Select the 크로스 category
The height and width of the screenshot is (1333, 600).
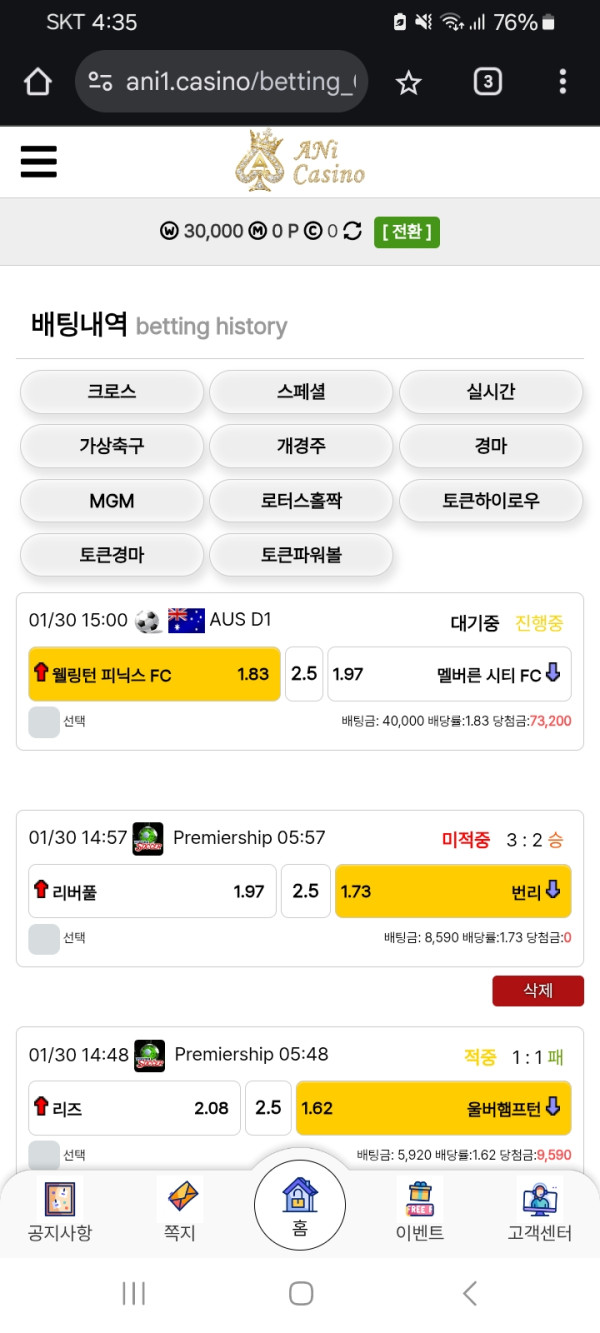click(112, 392)
